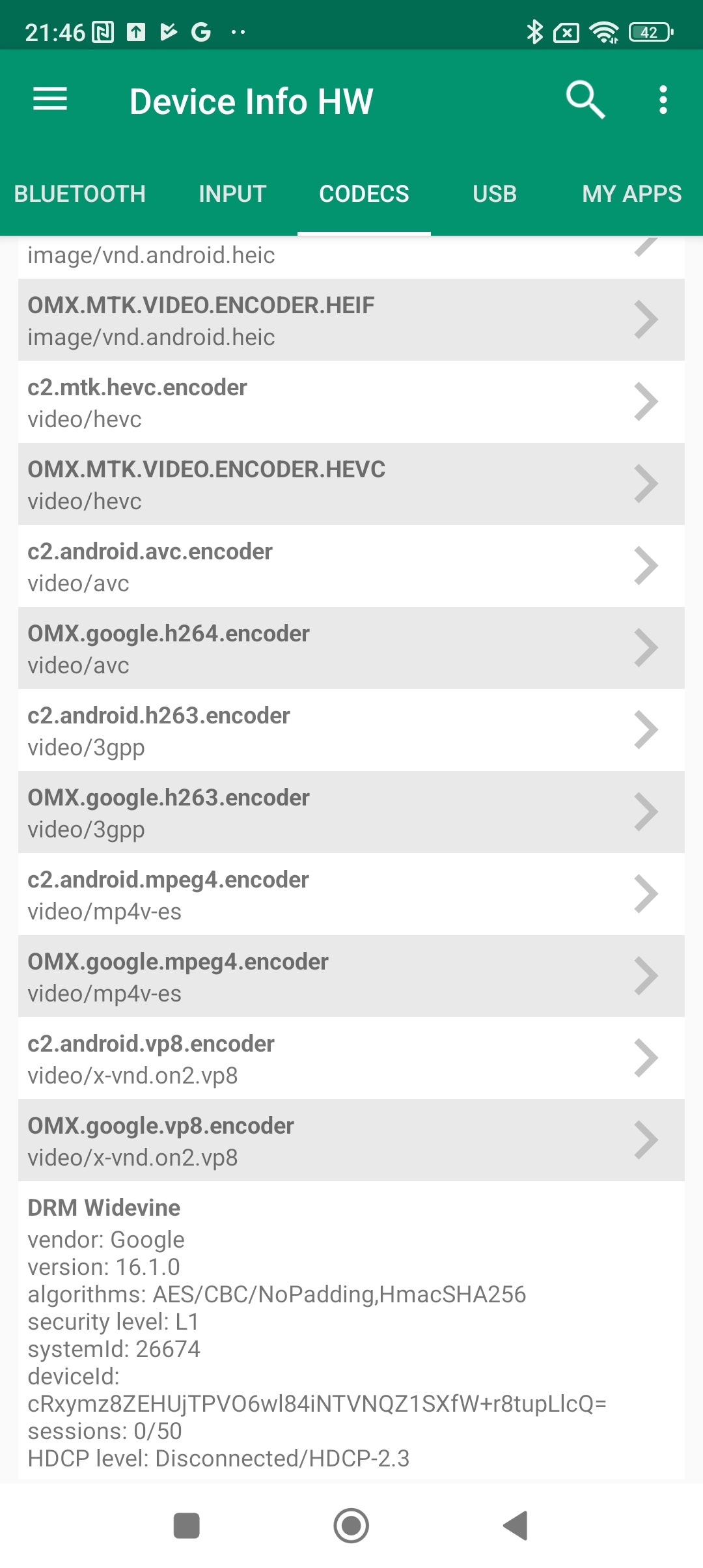Open OMX.MTK.VIDEO.ENCODER.HEIF codec details
This screenshot has width=703, height=1568.
pyautogui.click(x=351, y=320)
